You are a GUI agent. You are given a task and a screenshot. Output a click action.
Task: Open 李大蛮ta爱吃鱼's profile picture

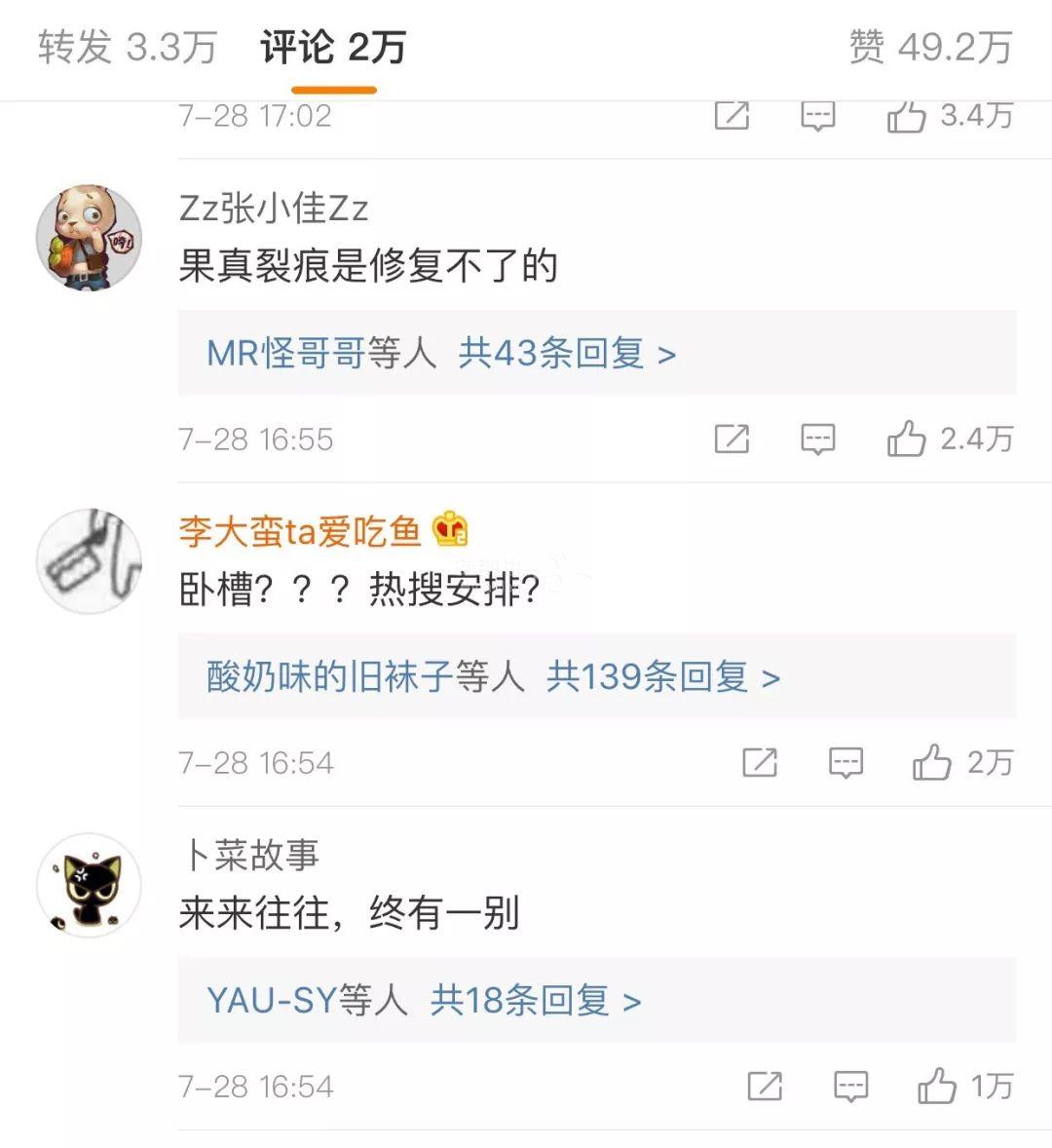[x=89, y=560]
